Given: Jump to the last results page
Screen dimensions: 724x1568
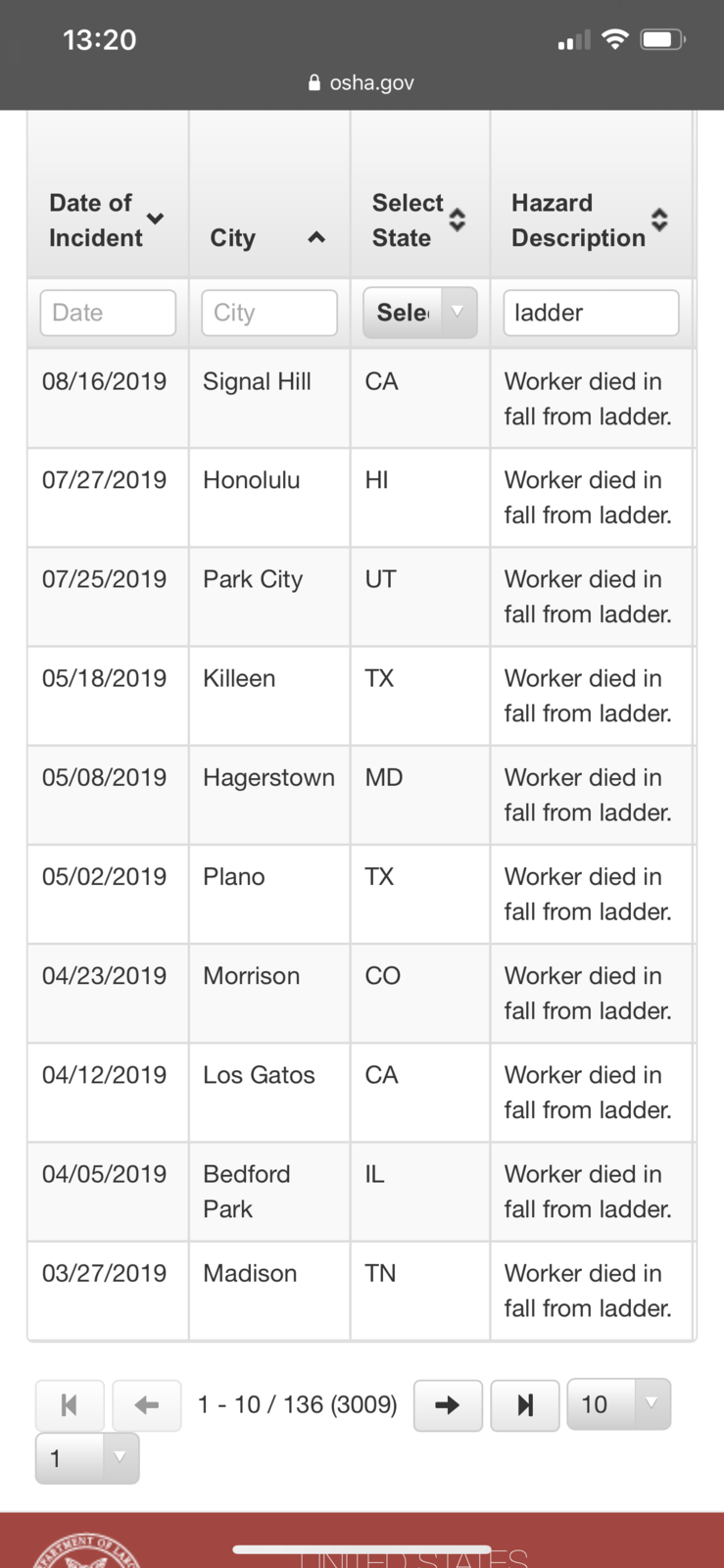Looking at the screenshot, I should [525, 1405].
